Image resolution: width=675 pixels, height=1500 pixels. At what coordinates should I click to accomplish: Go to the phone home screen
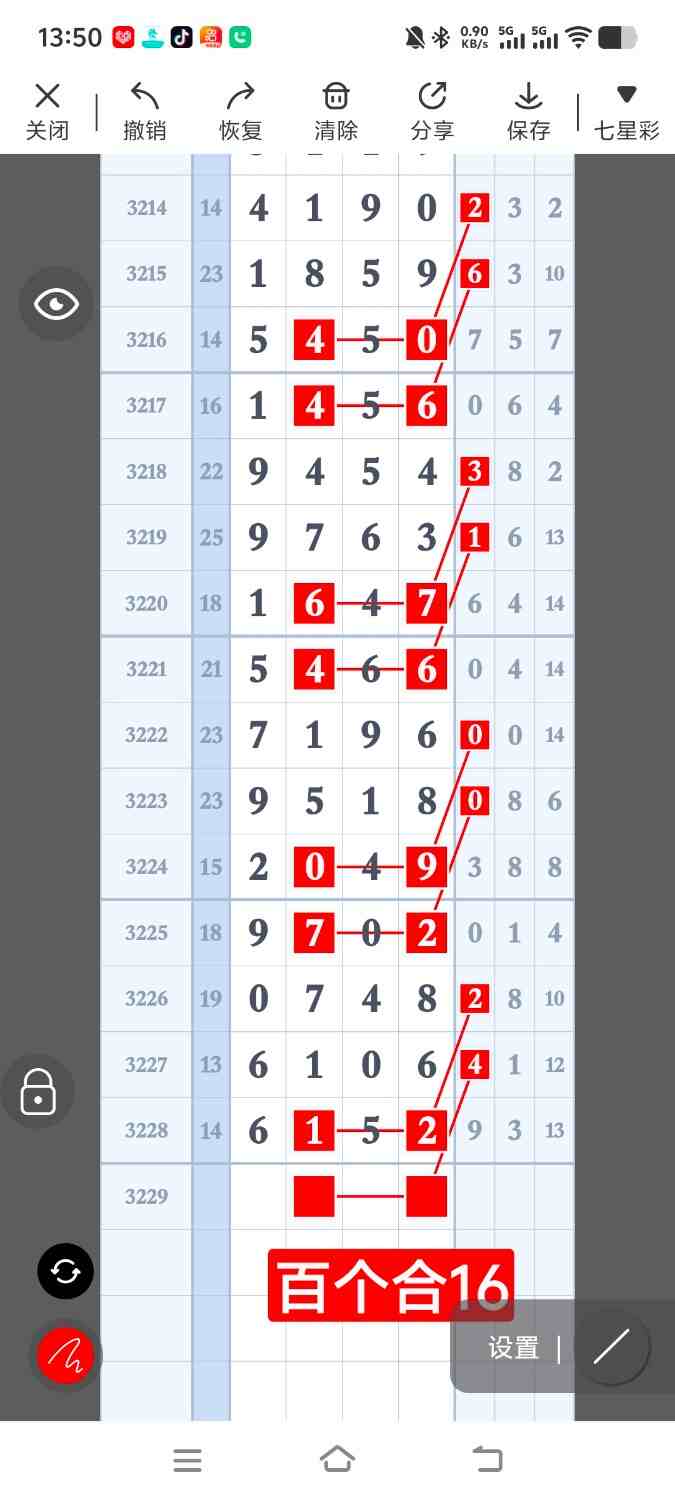pyautogui.click(x=337, y=1460)
